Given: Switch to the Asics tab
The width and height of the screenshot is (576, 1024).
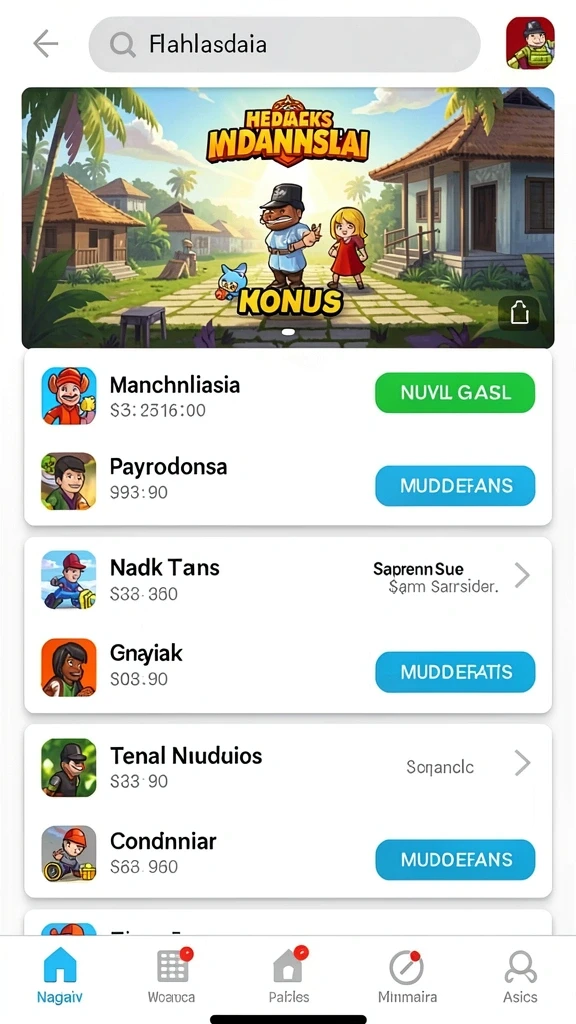Looking at the screenshot, I should pyautogui.click(x=520, y=976).
